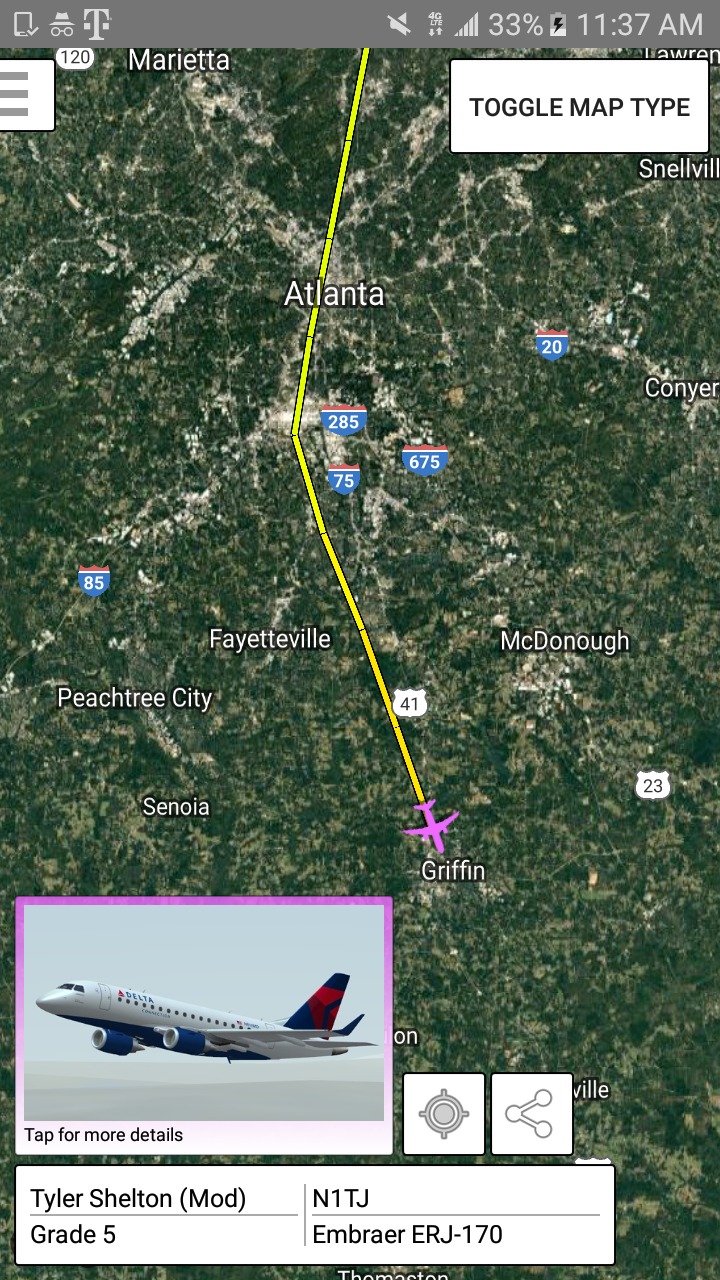The width and height of the screenshot is (720, 1280).
Task: Tap the Toggle Map Type button
Action: click(x=579, y=107)
